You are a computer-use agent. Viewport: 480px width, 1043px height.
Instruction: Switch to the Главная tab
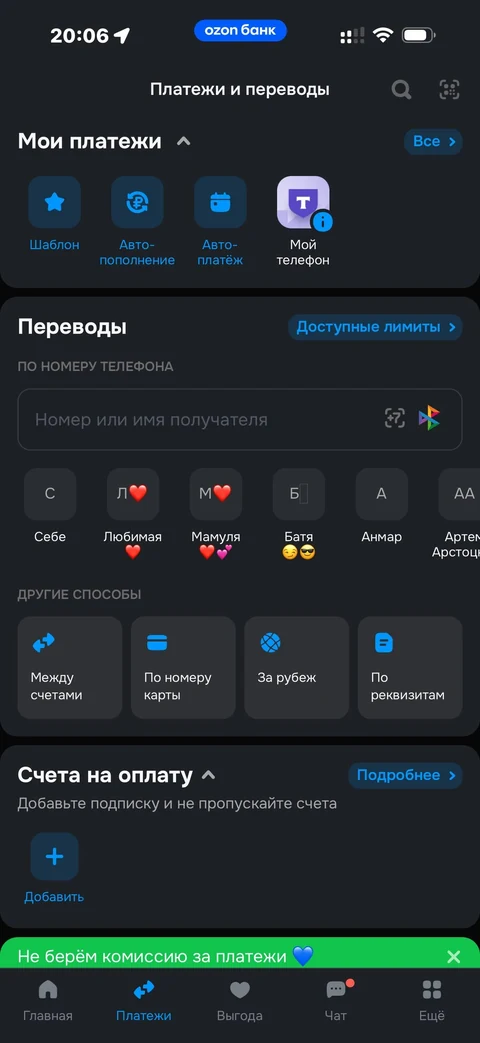point(48,1001)
